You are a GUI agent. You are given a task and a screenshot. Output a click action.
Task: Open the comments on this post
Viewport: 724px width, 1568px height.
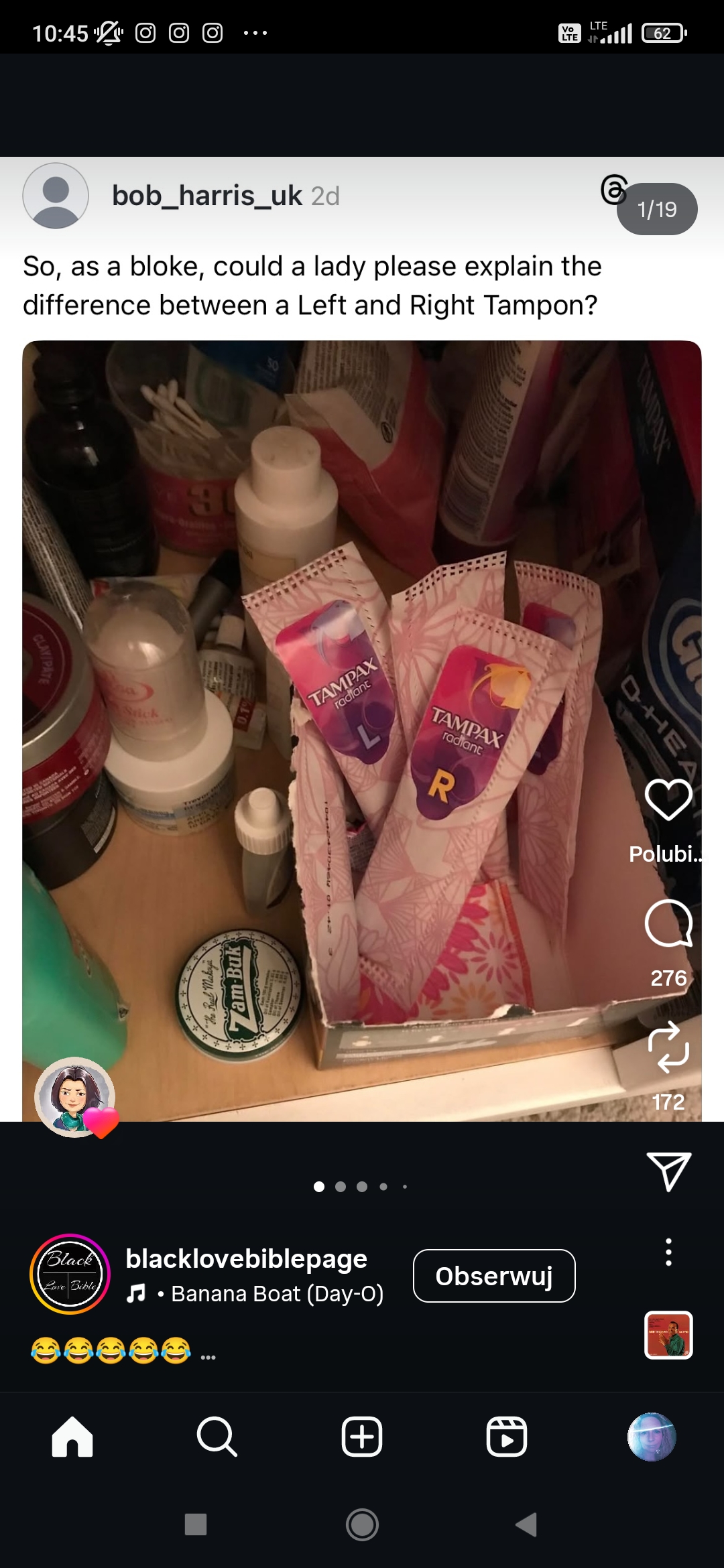click(668, 923)
